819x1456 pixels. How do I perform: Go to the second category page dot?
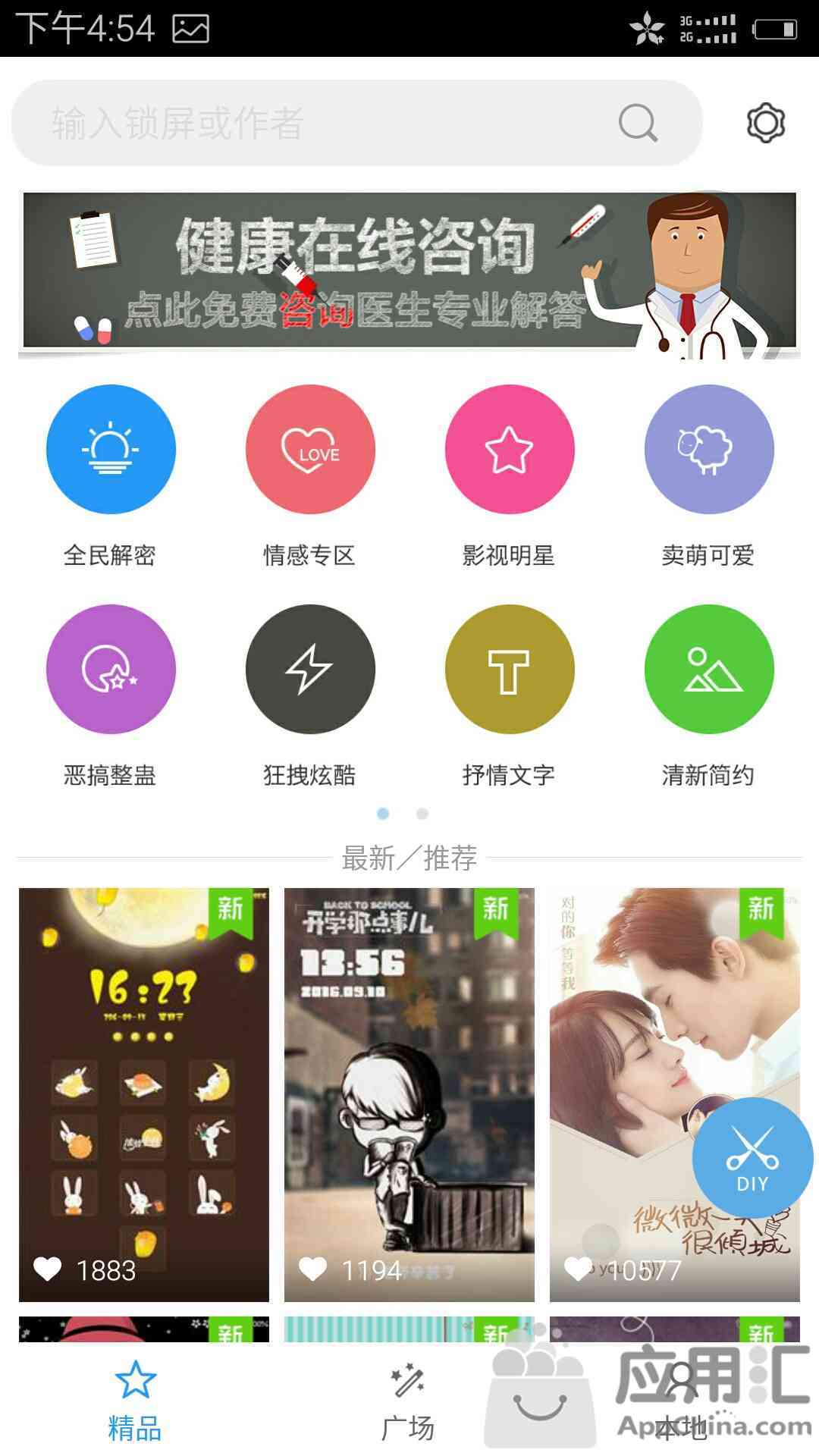[422, 814]
